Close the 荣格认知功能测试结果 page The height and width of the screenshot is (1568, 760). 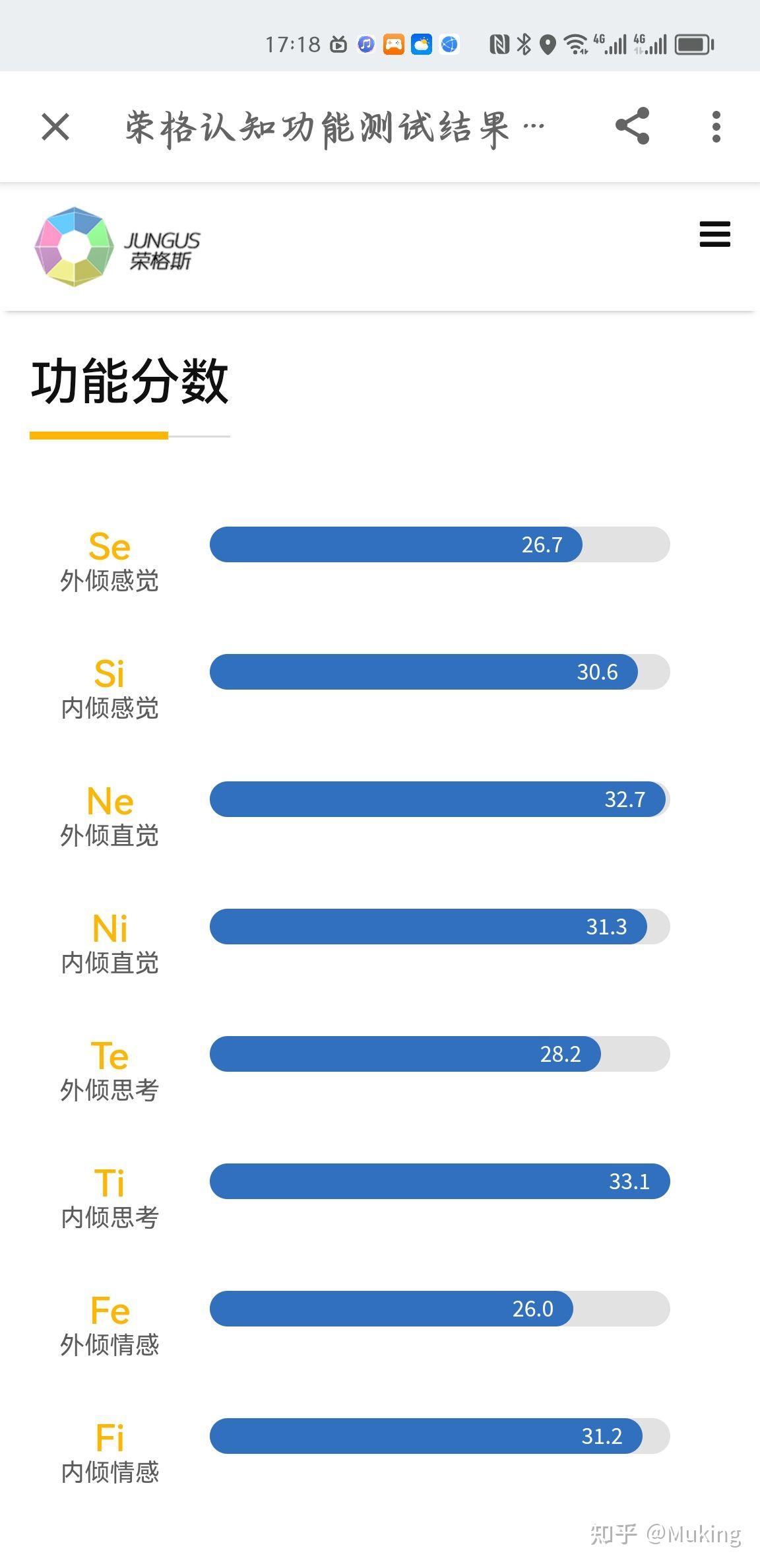pos(55,127)
